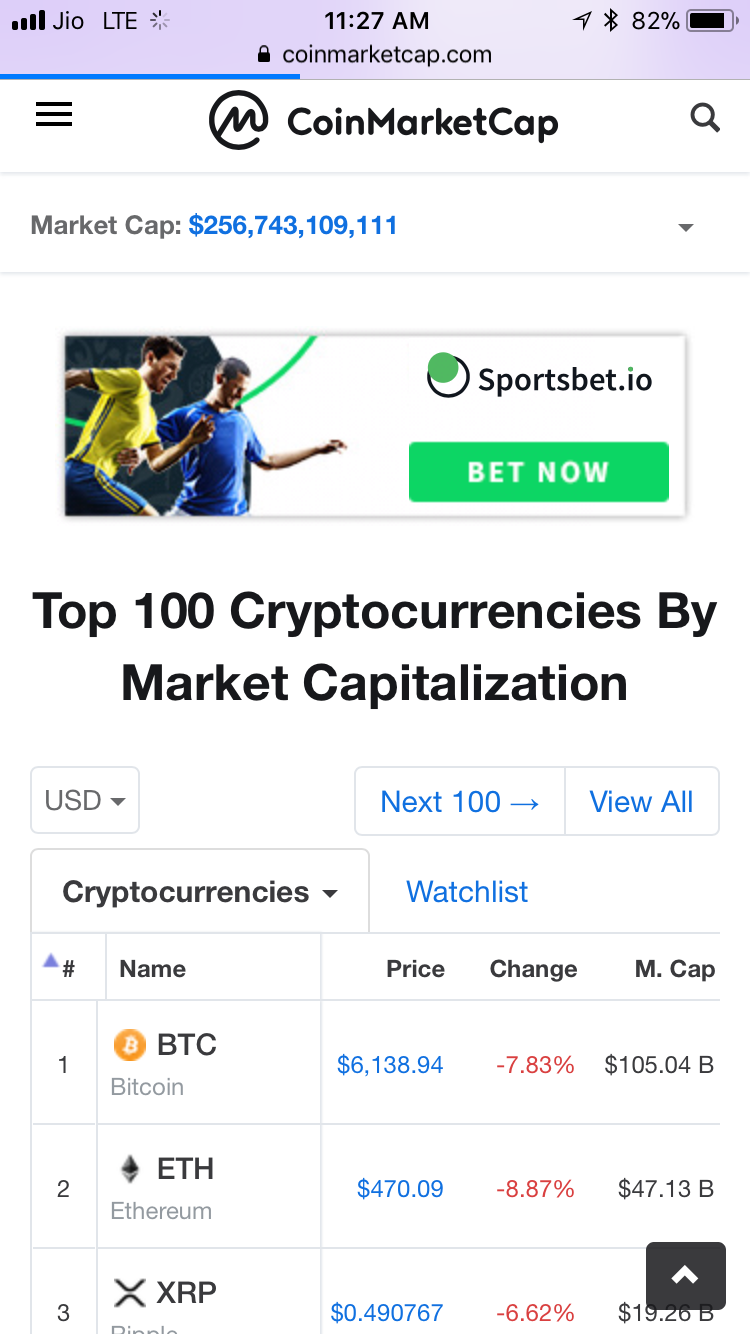Open the Cryptocurrencies filter dropdown
Screen dimensions: 750x1334
(199, 891)
